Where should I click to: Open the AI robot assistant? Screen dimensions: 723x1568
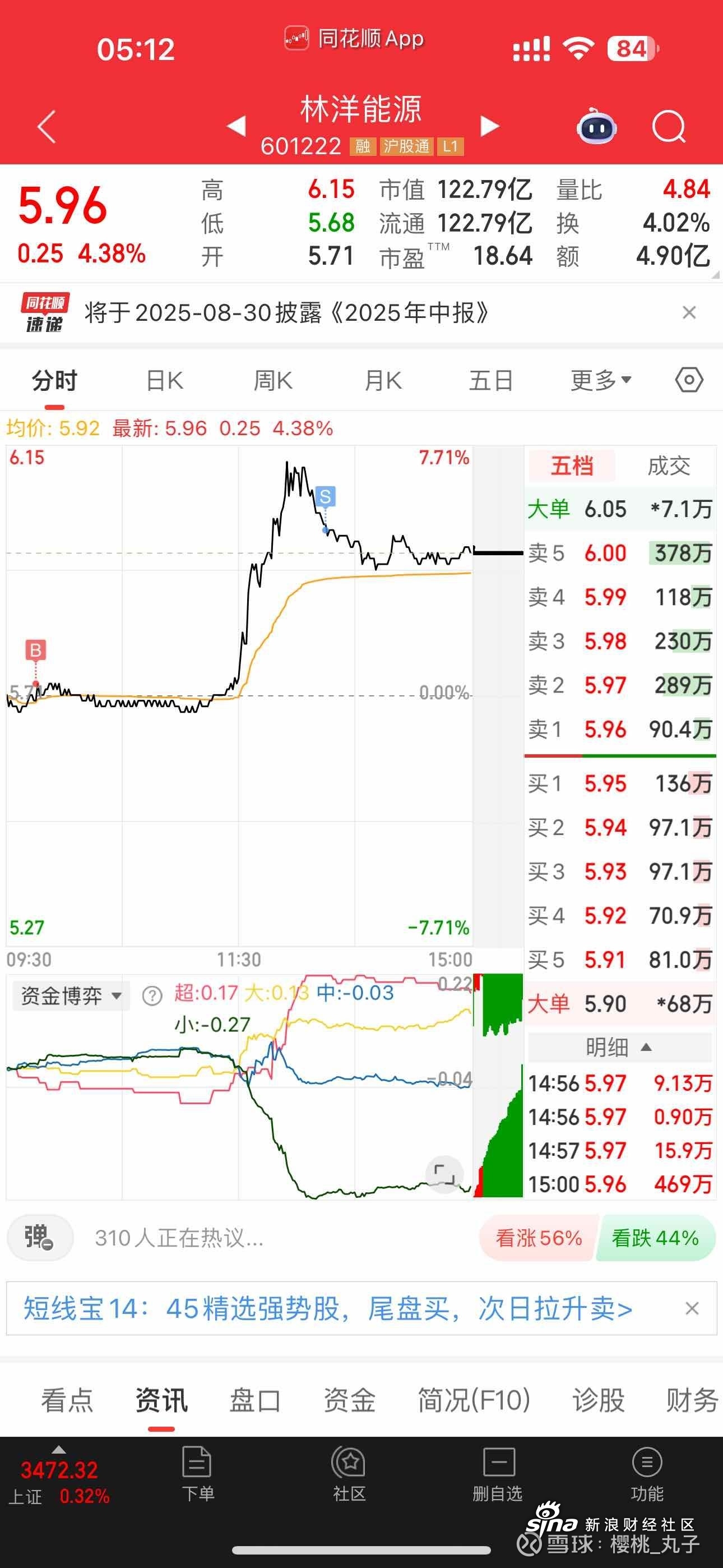596,126
